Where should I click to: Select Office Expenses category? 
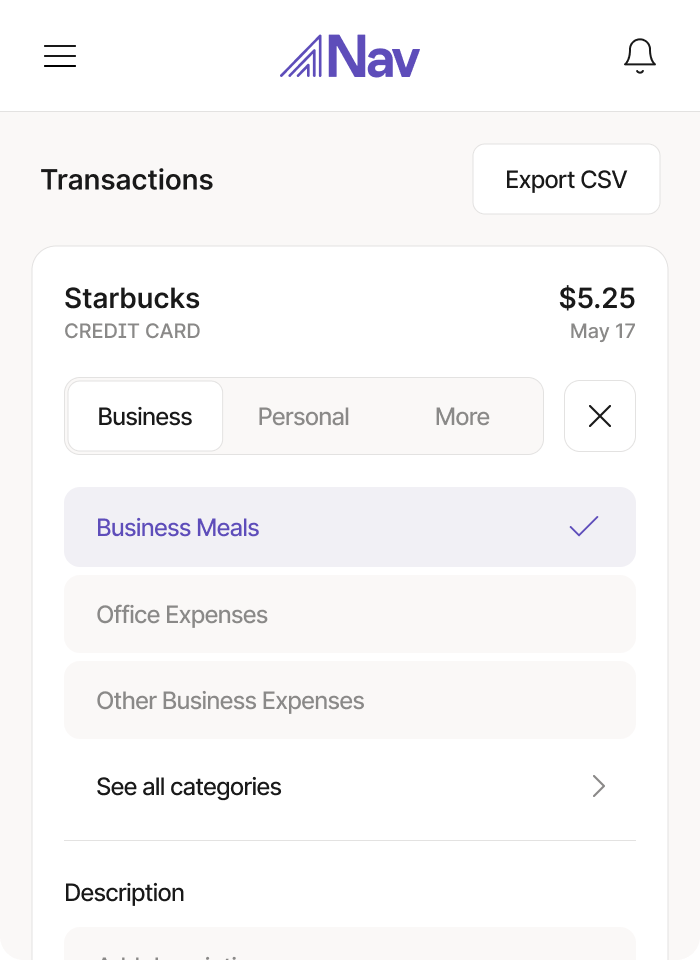pyautogui.click(x=349, y=614)
